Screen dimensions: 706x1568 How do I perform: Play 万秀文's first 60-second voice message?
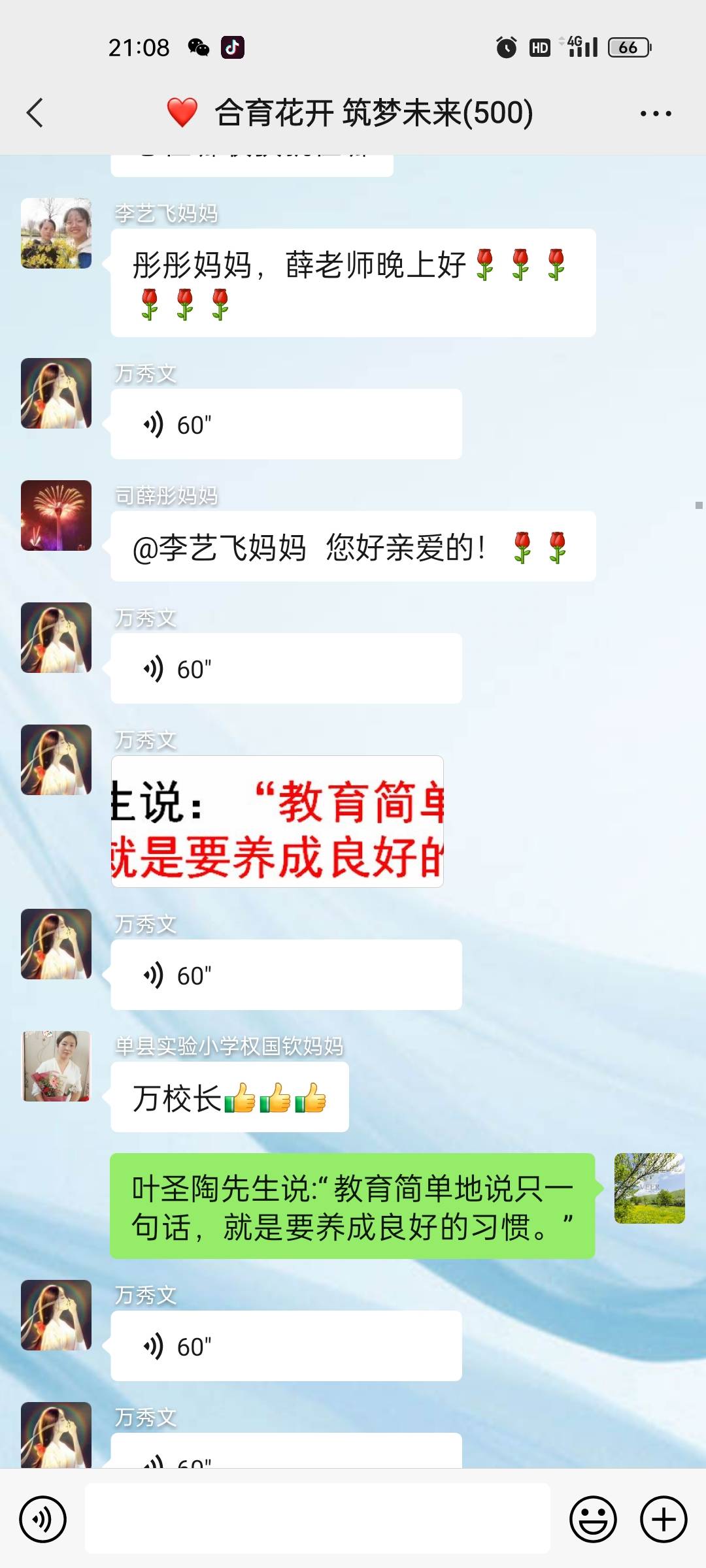coord(286,423)
